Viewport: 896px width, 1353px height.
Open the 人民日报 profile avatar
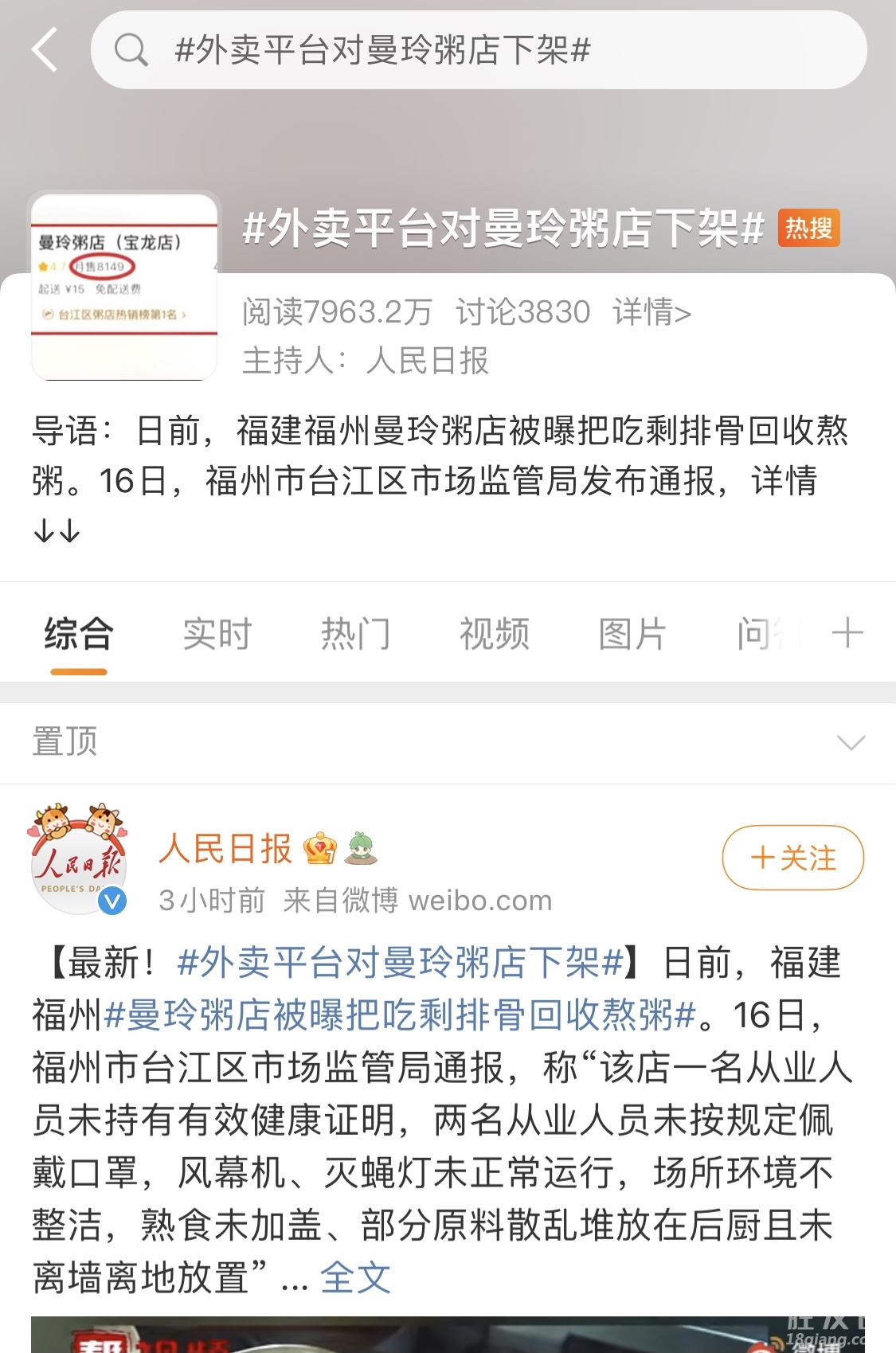78,858
